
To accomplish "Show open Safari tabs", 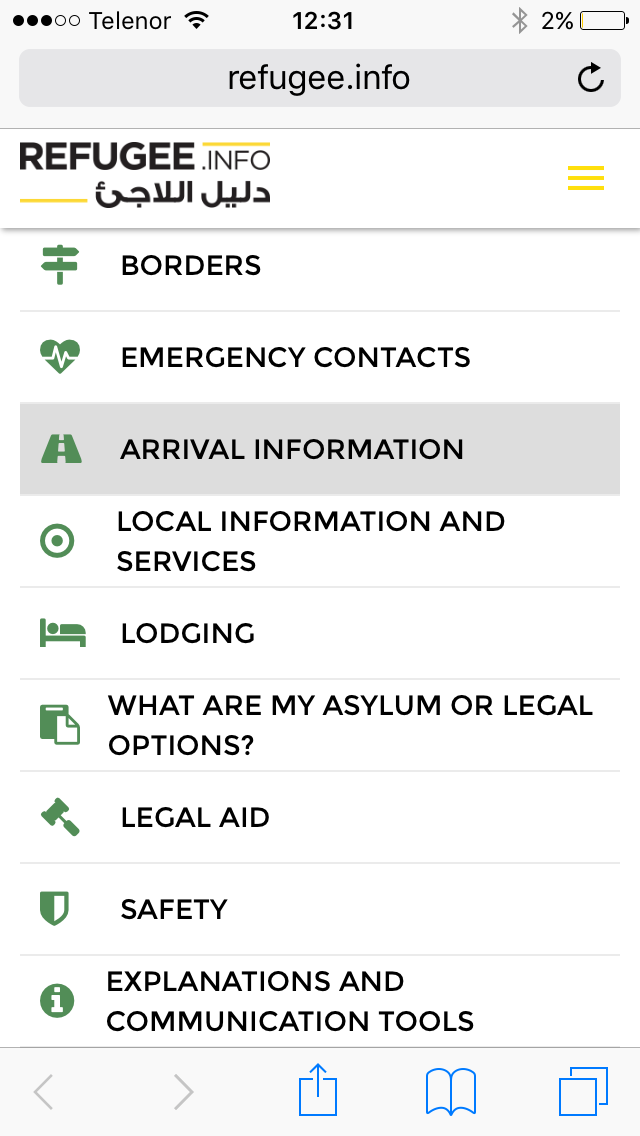I will click(583, 1091).
